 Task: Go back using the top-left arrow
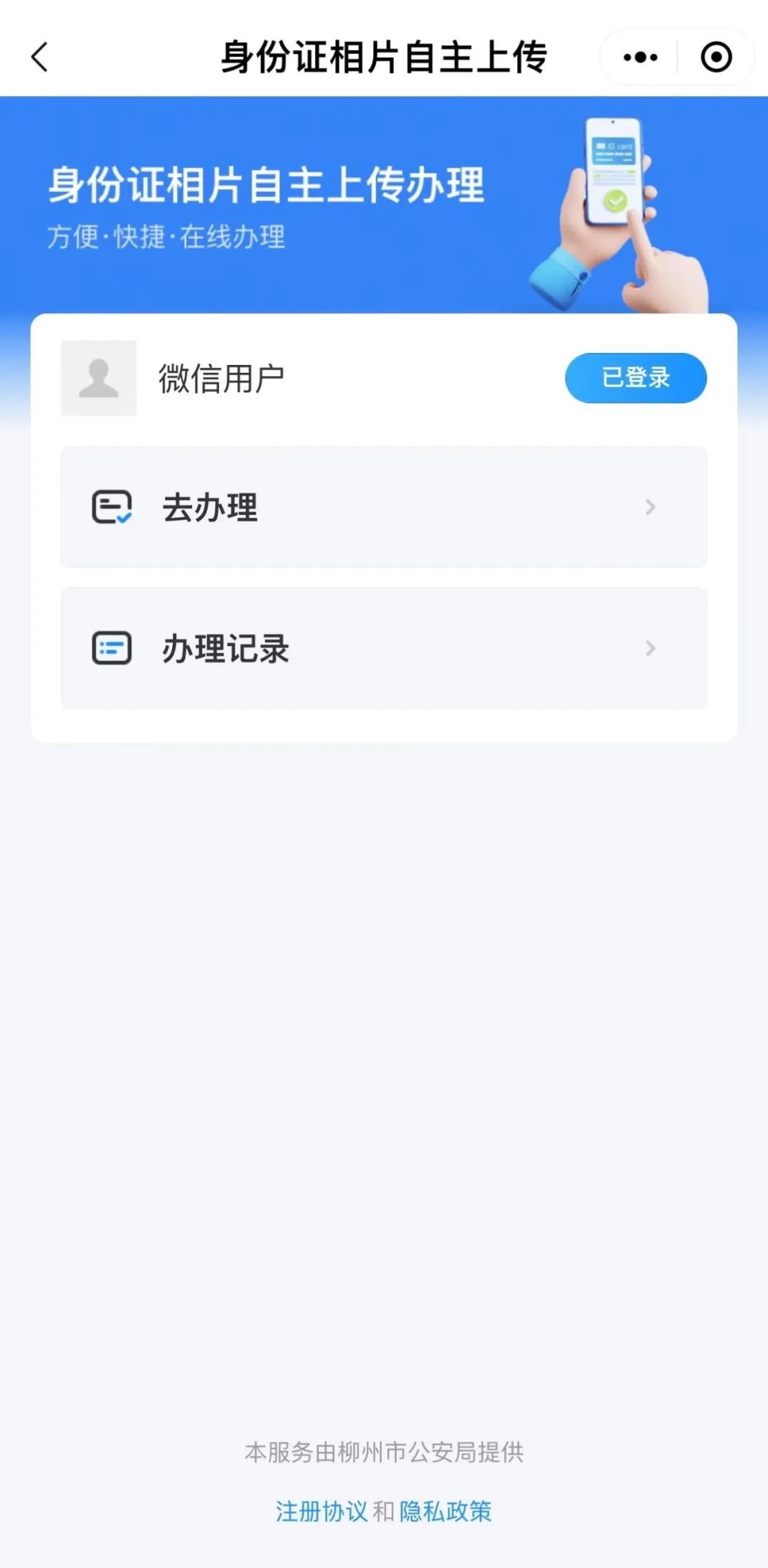[x=40, y=57]
